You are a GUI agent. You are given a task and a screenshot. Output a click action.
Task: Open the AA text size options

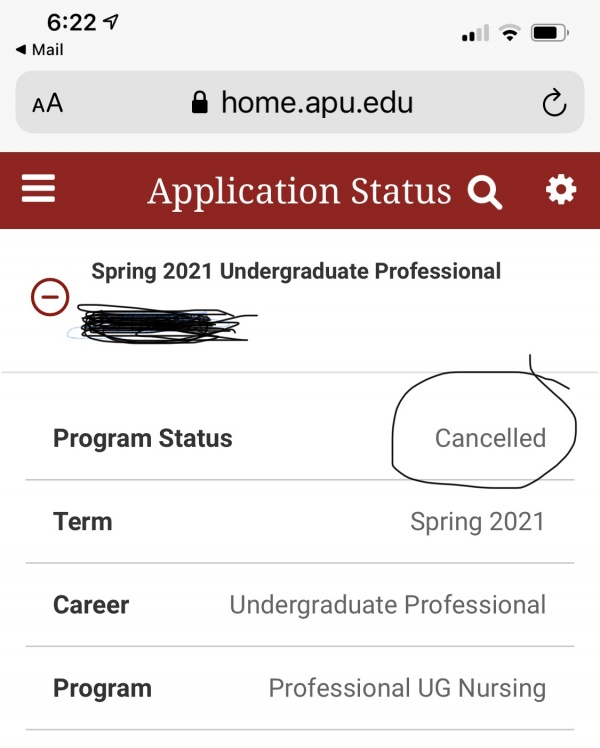47,104
